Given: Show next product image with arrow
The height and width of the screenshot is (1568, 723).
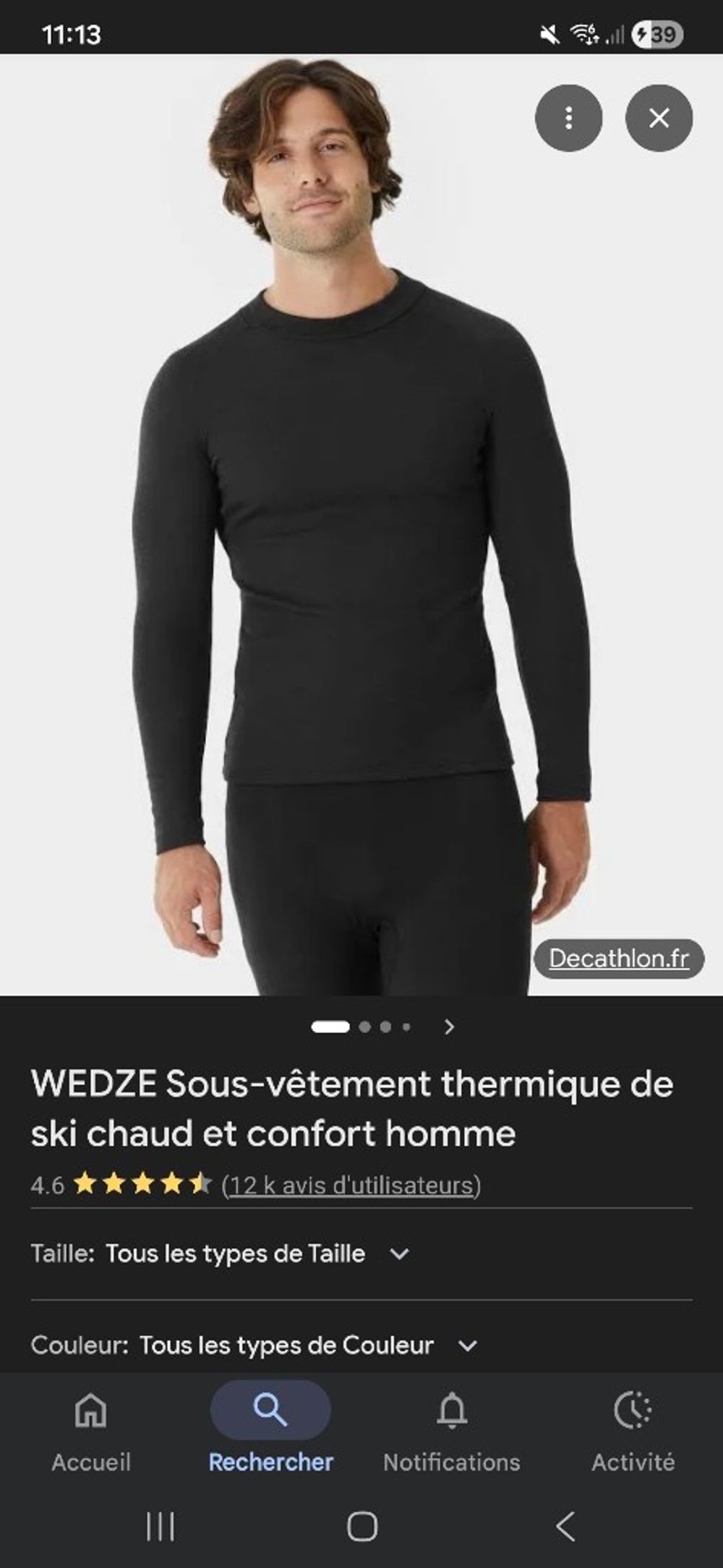Looking at the screenshot, I should 449,1027.
